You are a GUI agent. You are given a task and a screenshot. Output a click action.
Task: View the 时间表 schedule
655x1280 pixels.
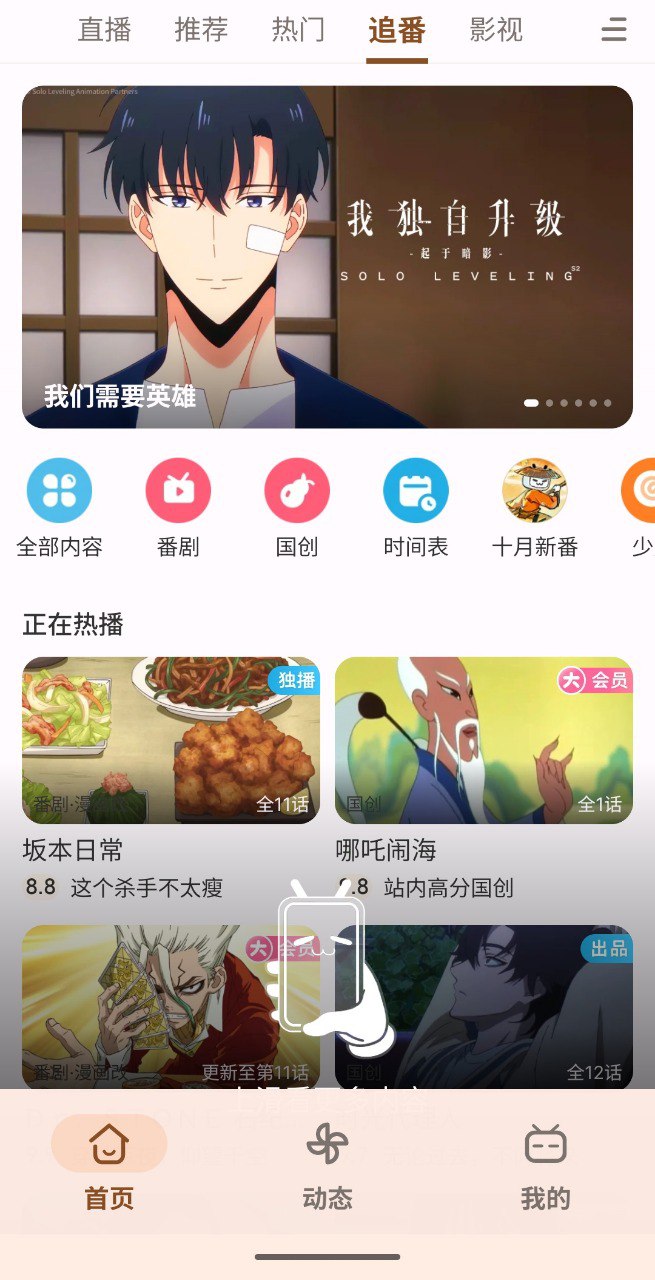click(416, 507)
